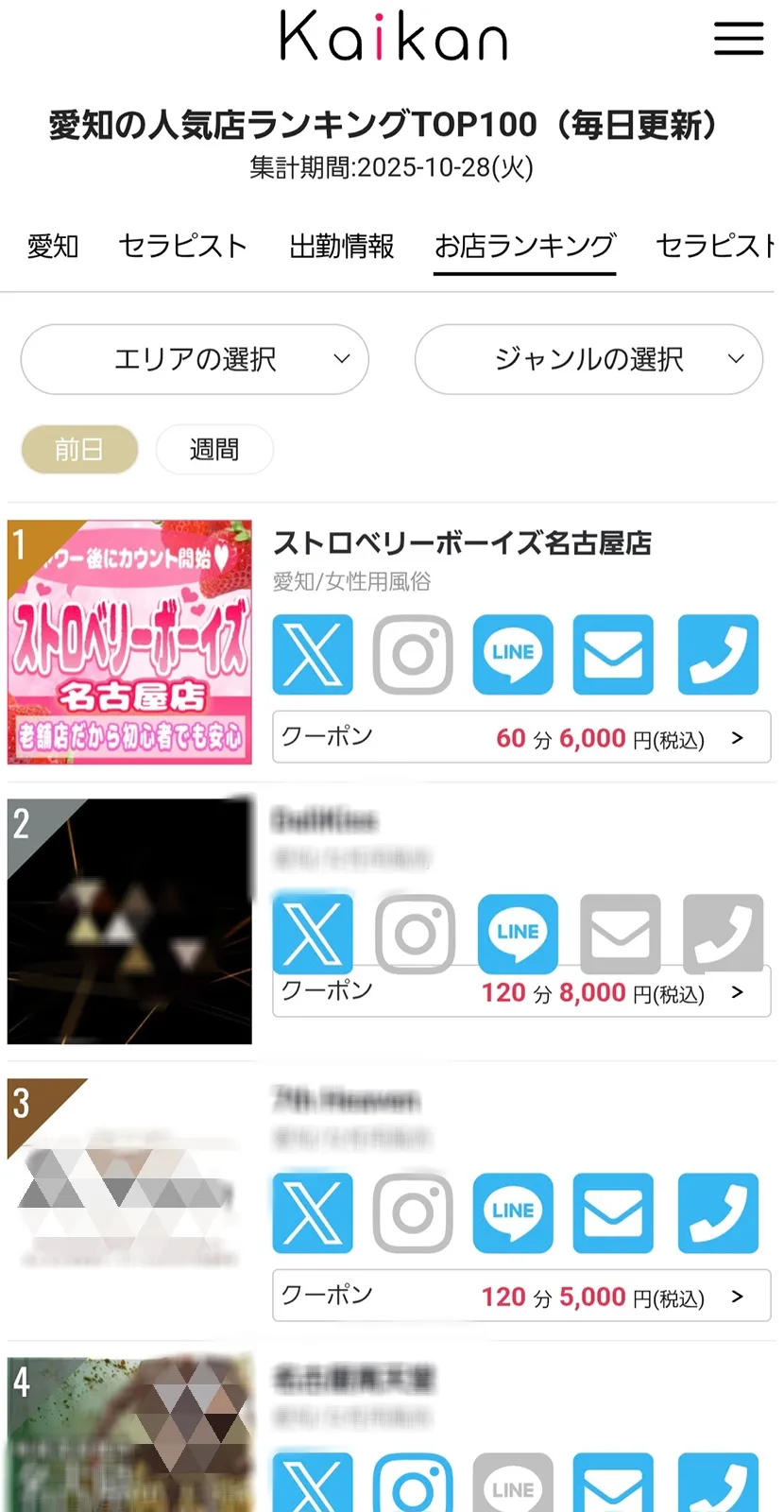Open the hamburger menu
The width and height of the screenshot is (784, 1512).
[738, 38]
